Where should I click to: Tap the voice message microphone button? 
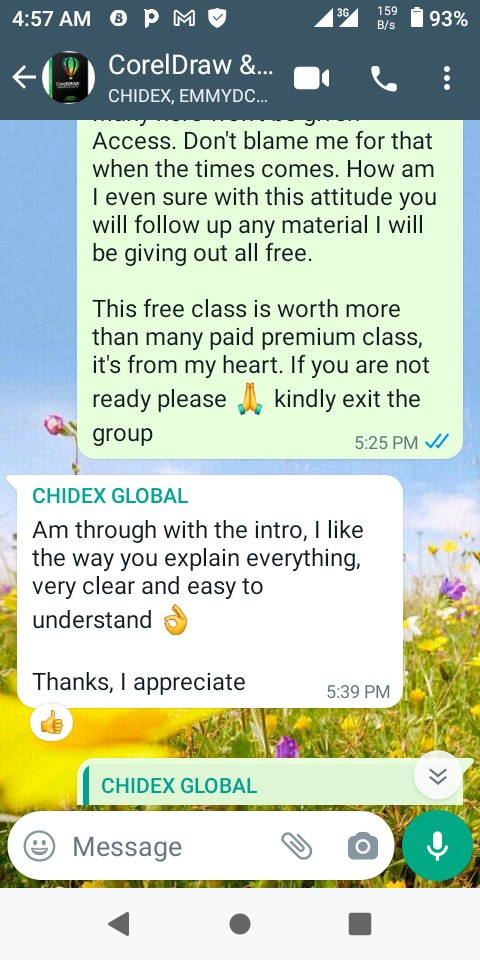tap(437, 846)
